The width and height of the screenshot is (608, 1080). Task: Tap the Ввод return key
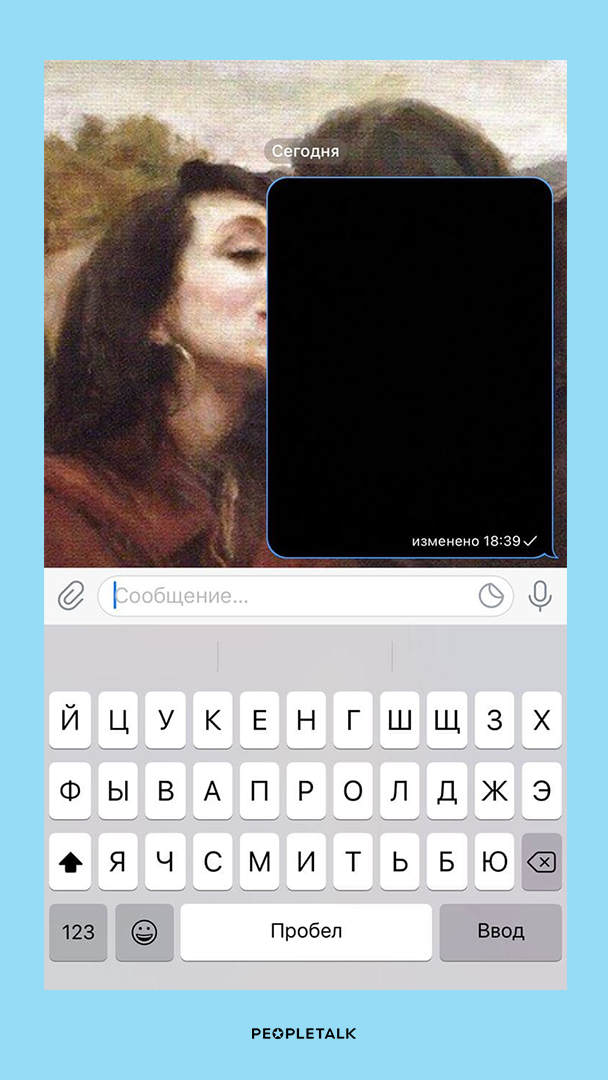(x=500, y=932)
